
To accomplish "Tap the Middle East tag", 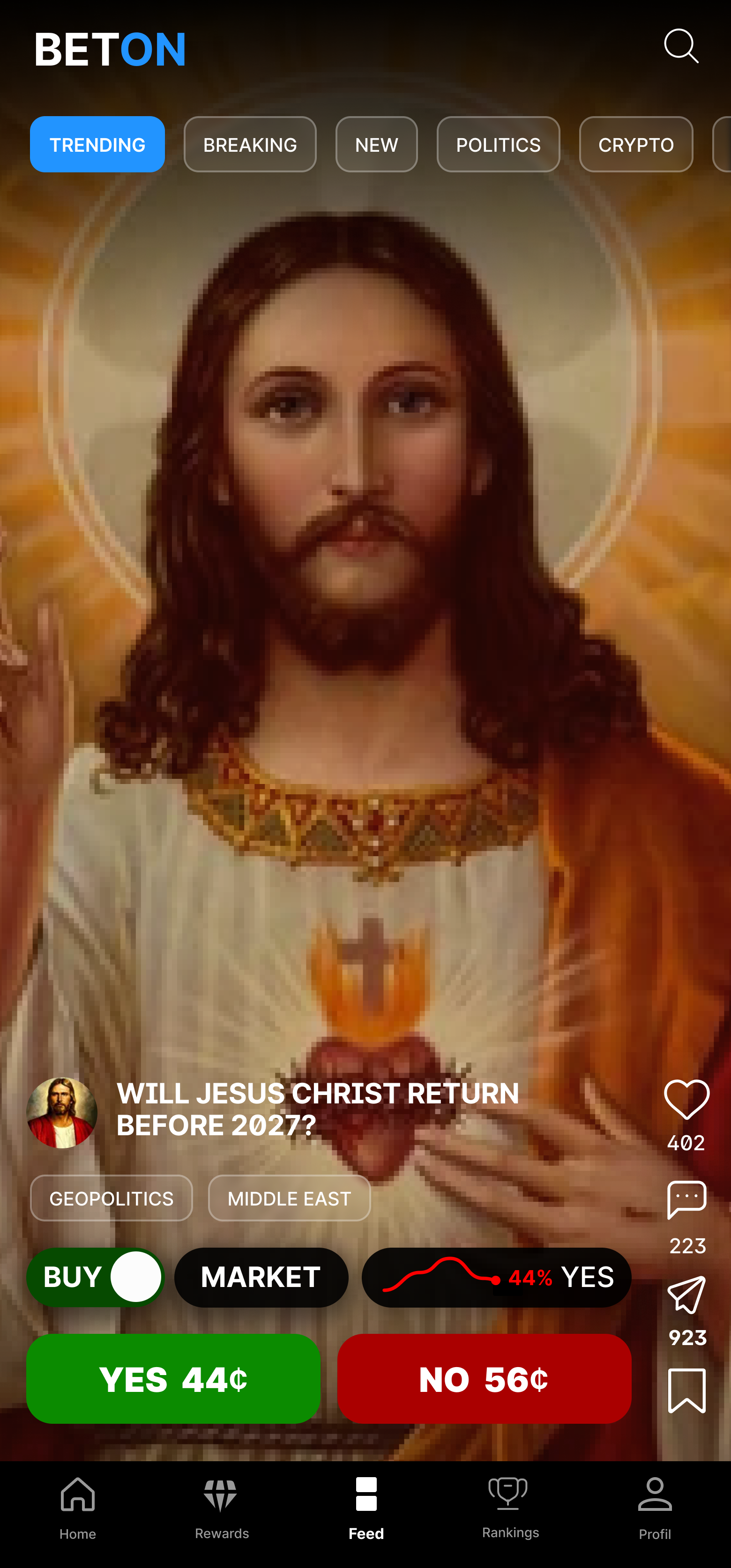I will pyautogui.click(x=290, y=1198).
